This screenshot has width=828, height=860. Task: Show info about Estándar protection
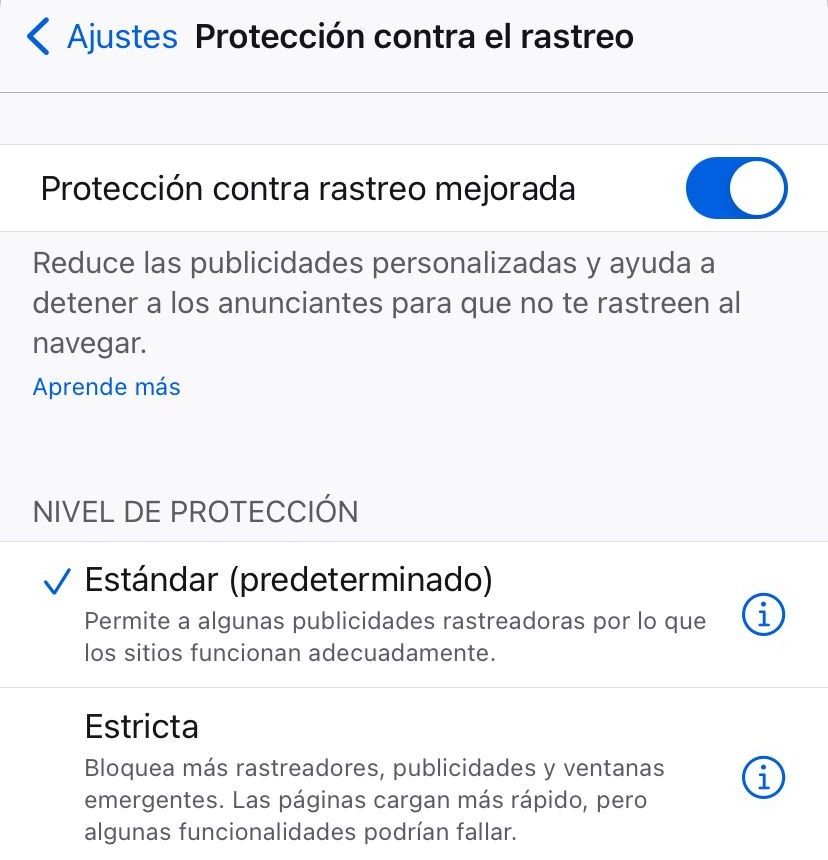[x=764, y=616]
